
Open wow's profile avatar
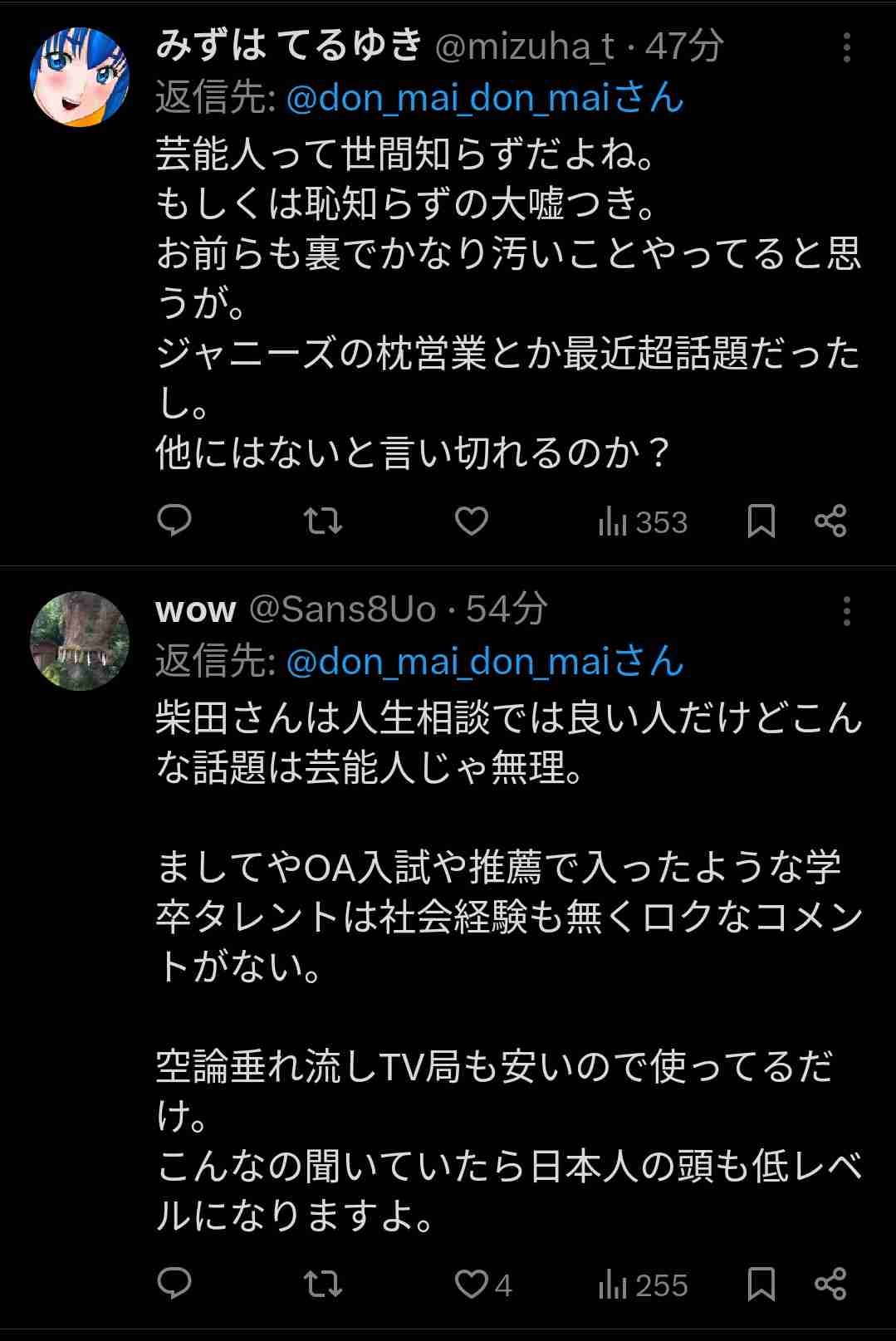pyautogui.click(x=80, y=641)
